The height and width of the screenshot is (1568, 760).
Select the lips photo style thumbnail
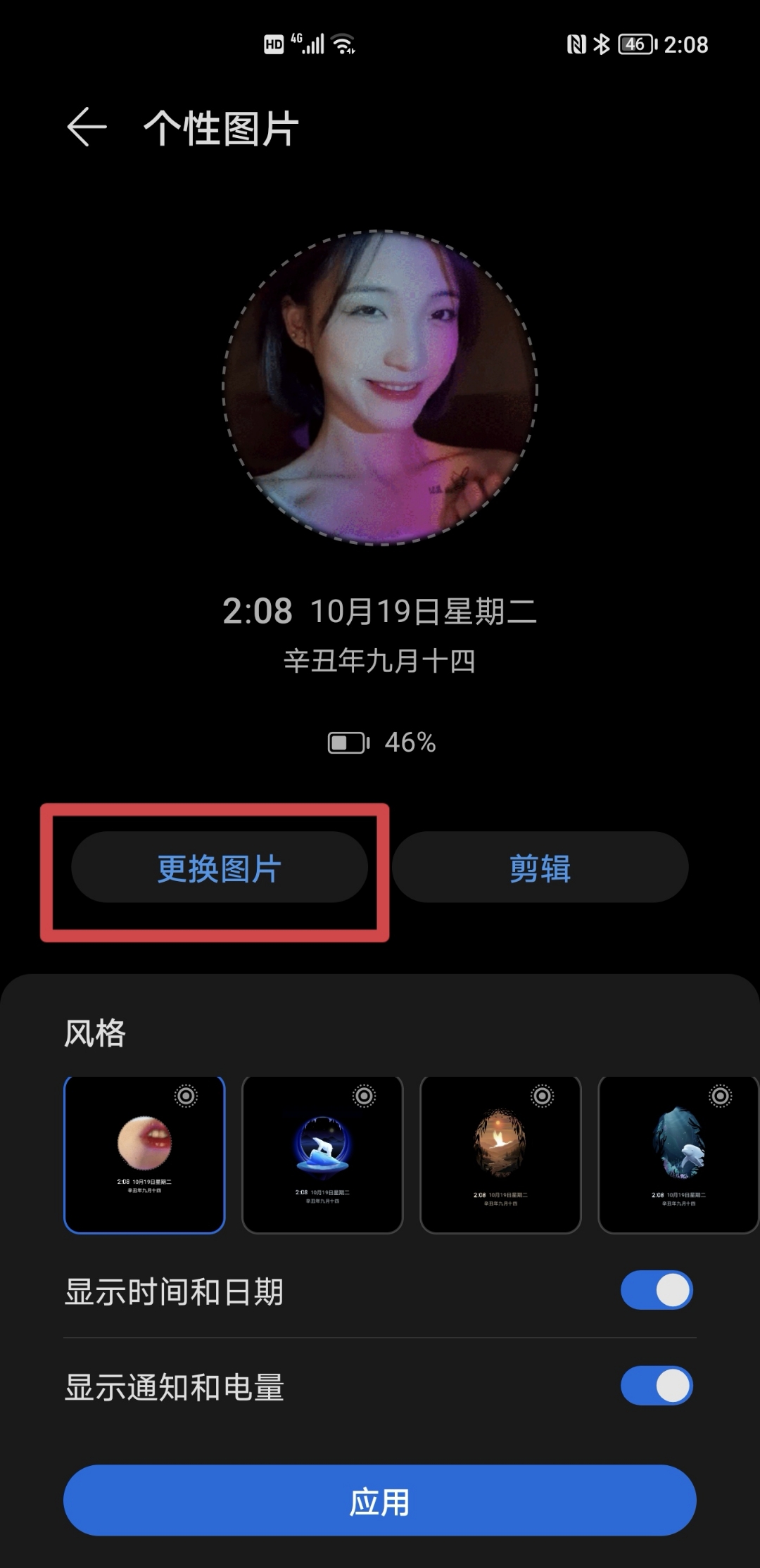(x=144, y=1154)
